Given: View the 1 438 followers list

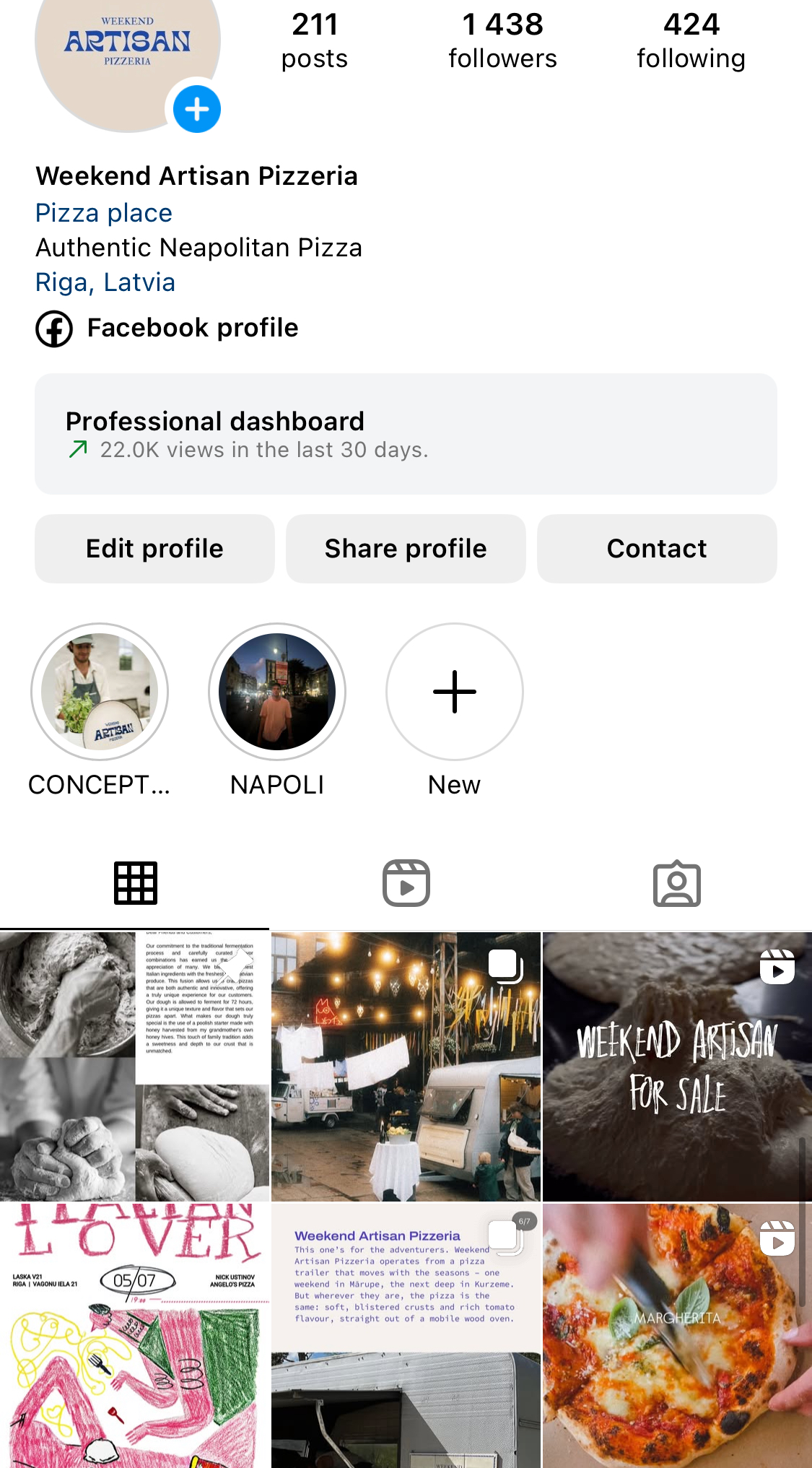Looking at the screenshot, I should [502, 41].
